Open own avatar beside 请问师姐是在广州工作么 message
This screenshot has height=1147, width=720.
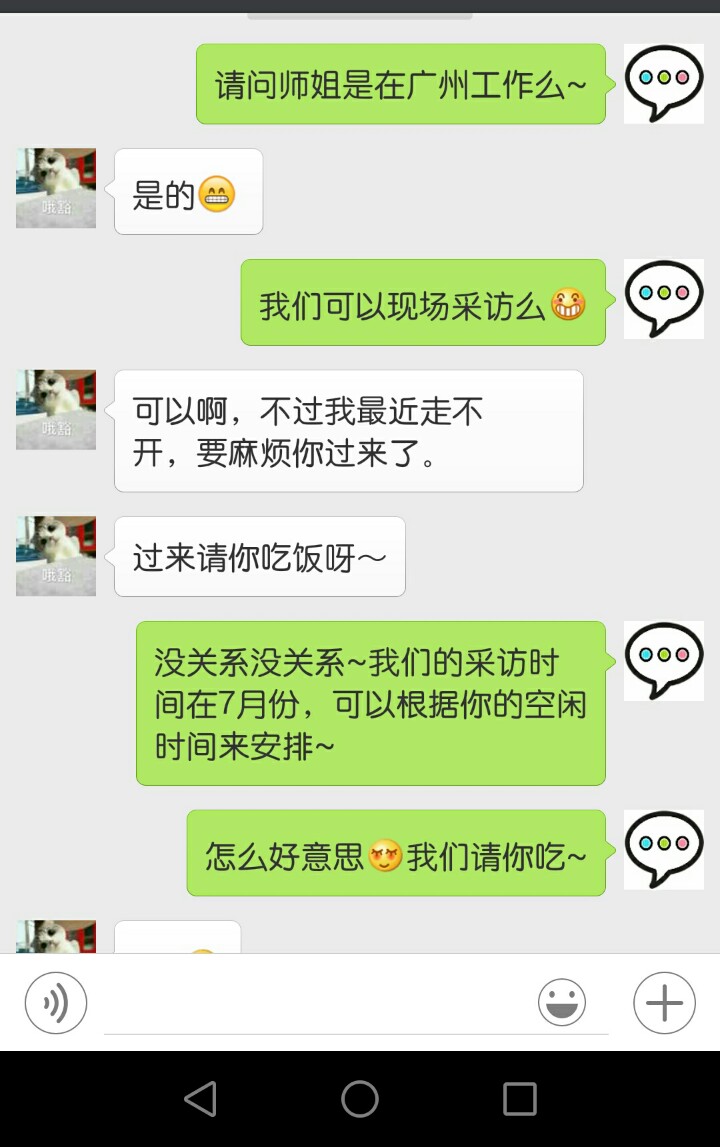(664, 84)
